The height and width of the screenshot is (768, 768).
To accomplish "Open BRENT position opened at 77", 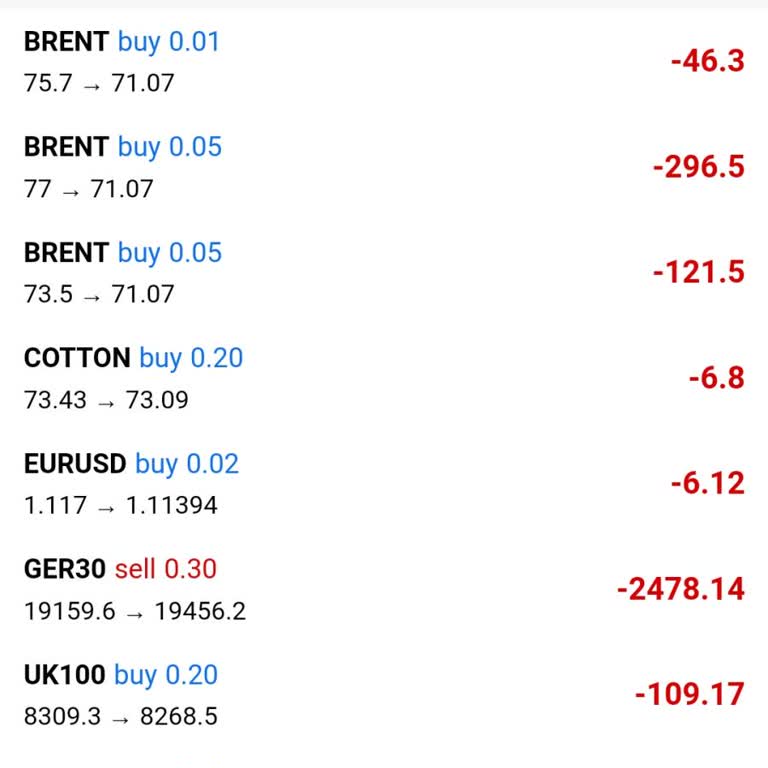I will pyautogui.click(x=384, y=167).
